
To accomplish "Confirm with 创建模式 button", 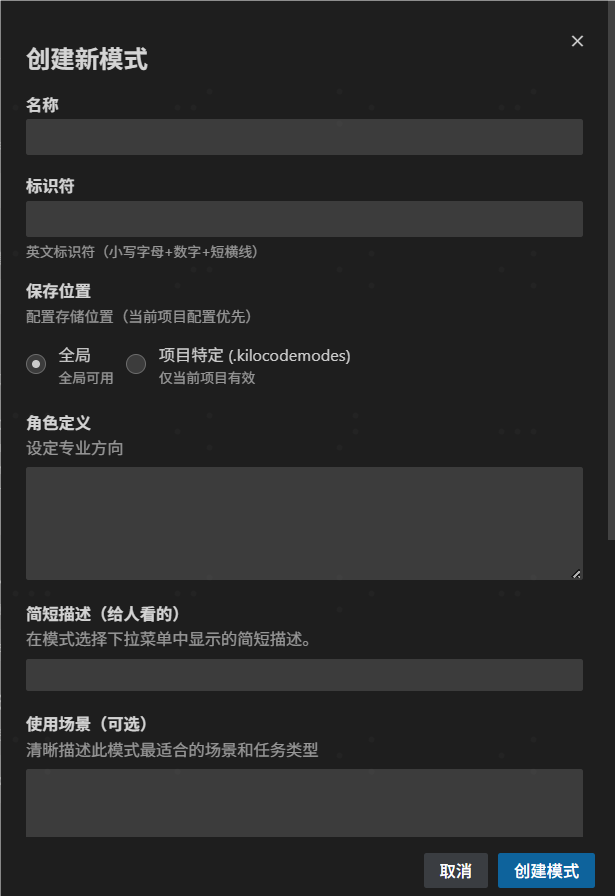I will [546, 871].
